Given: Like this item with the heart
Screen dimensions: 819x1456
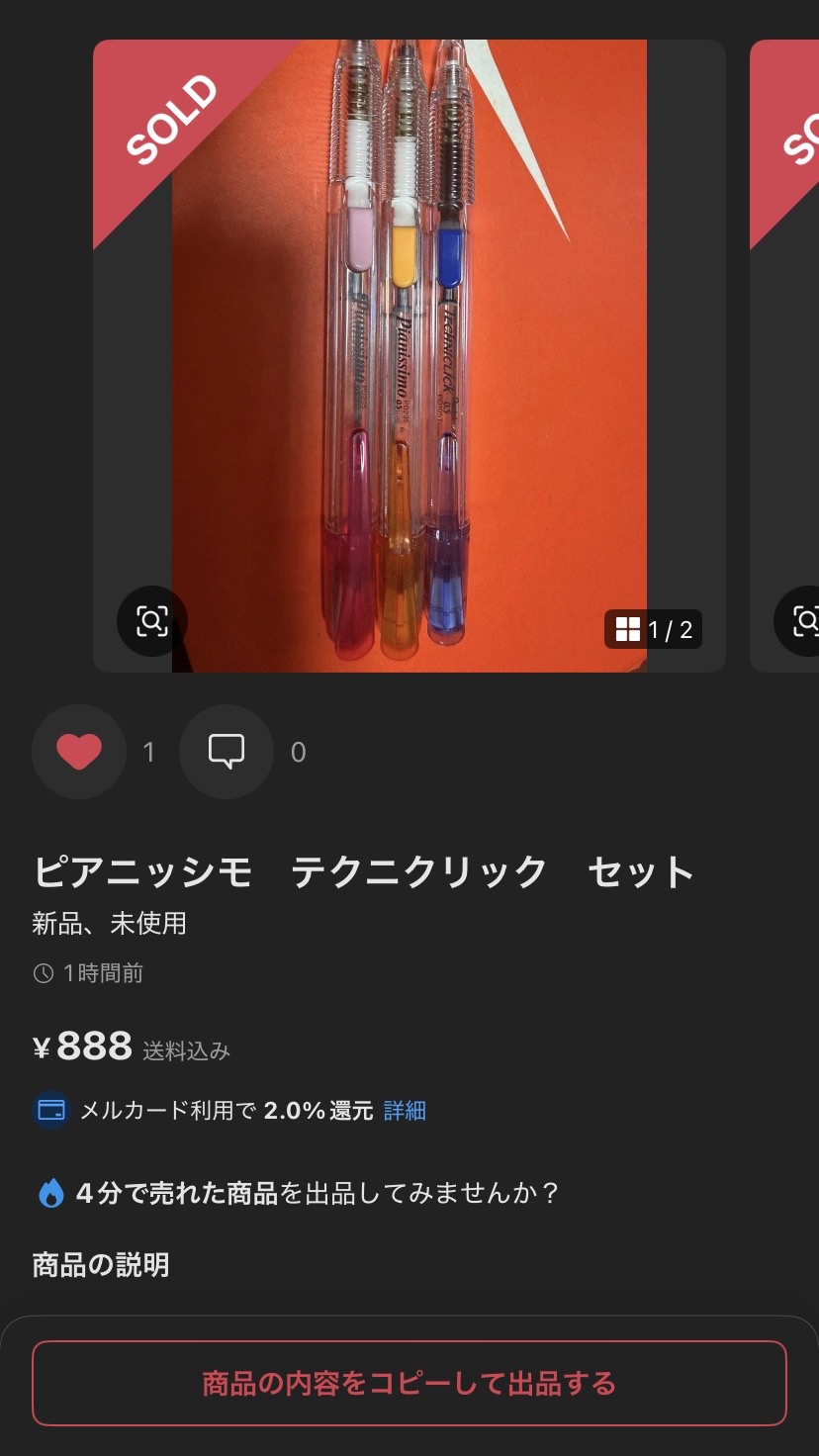Looking at the screenshot, I should coord(79,752).
